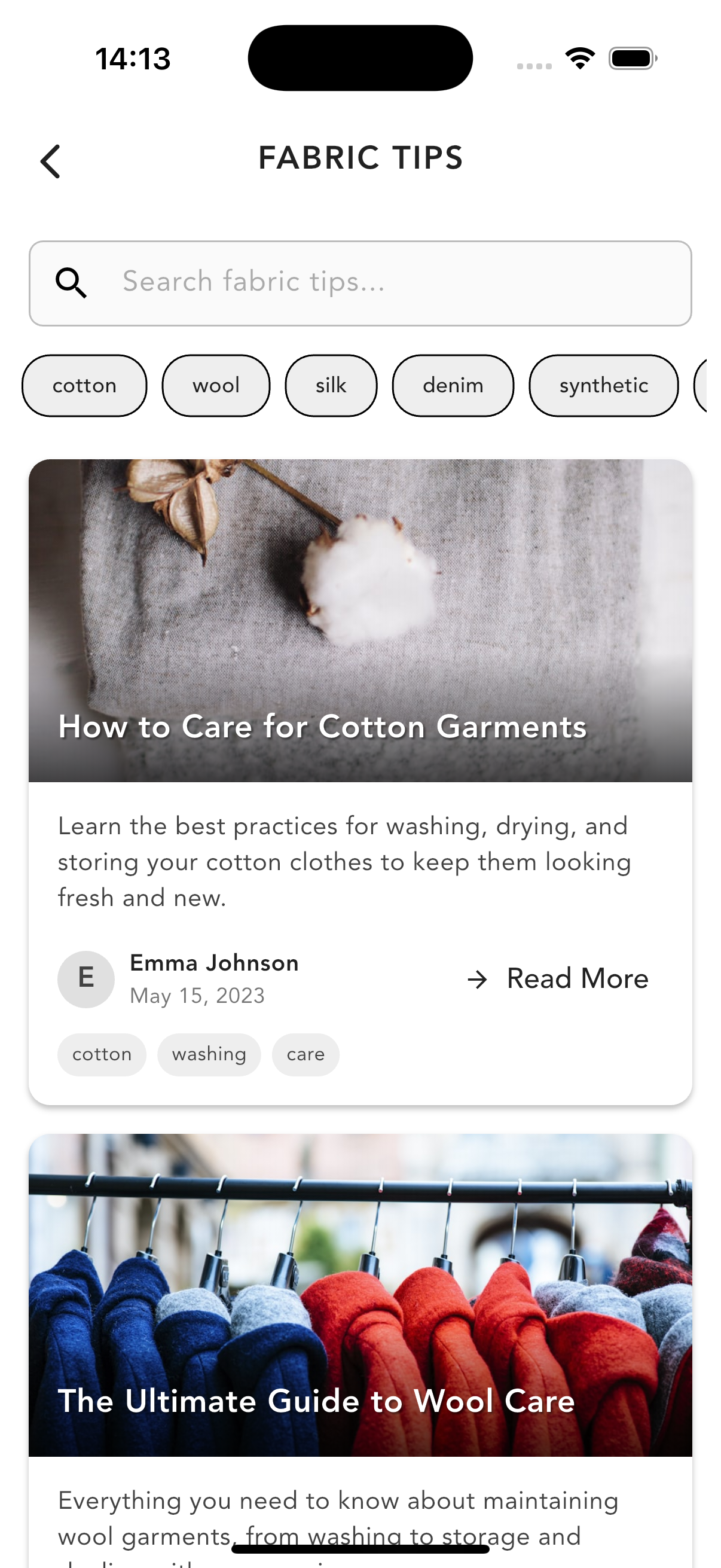Enable the wool fabric filter
This screenshot has width=721, height=1568.
pos(215,385)
